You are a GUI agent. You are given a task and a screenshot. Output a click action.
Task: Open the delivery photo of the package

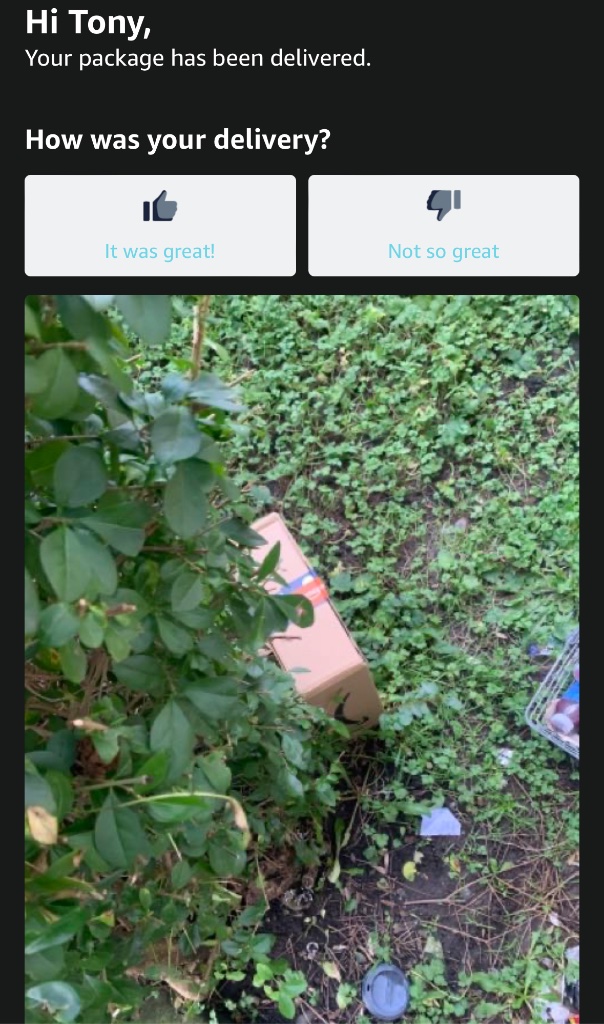click(x=302, y=658)
